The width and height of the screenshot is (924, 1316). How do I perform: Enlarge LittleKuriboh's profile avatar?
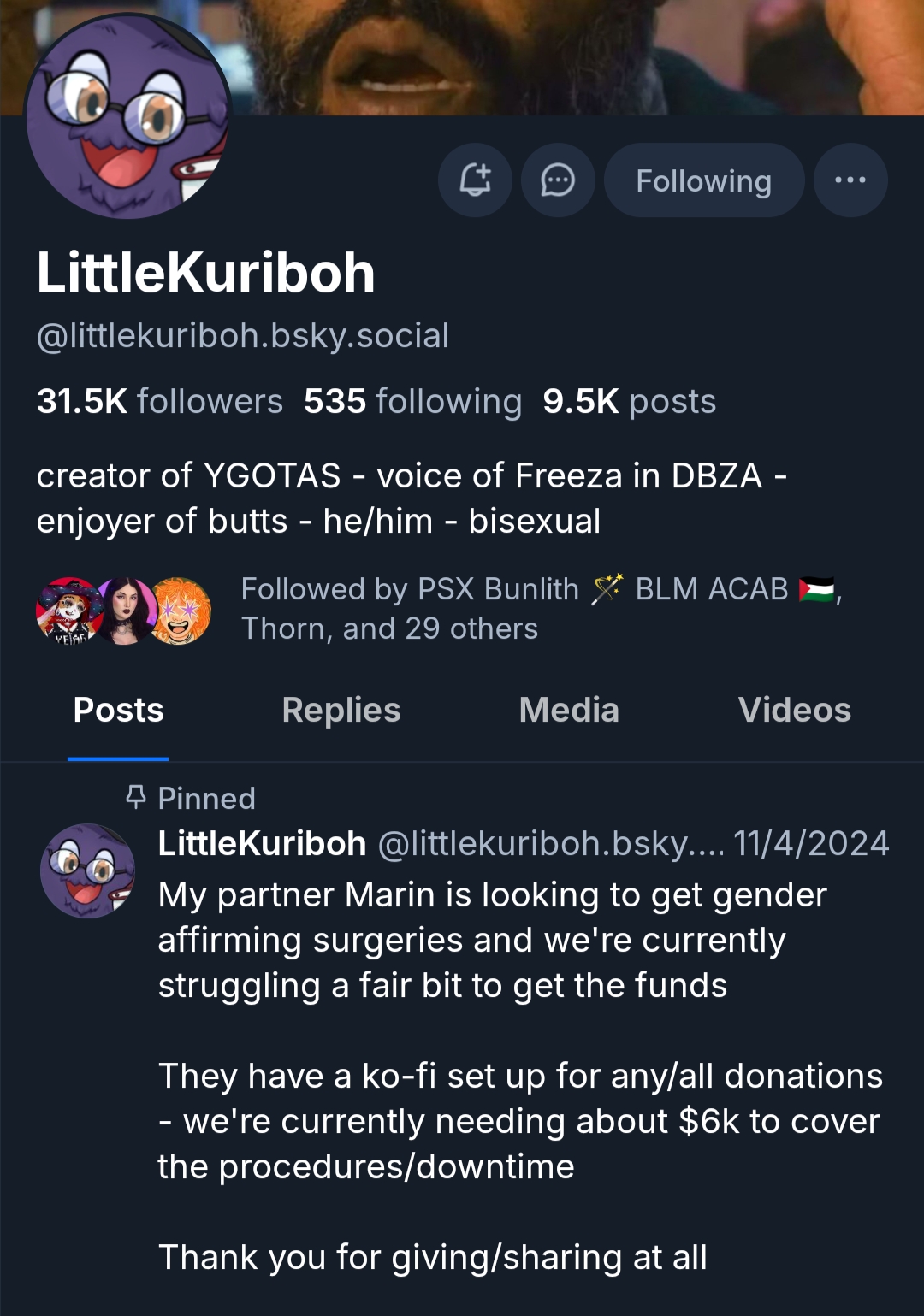[x=128, y=116]
